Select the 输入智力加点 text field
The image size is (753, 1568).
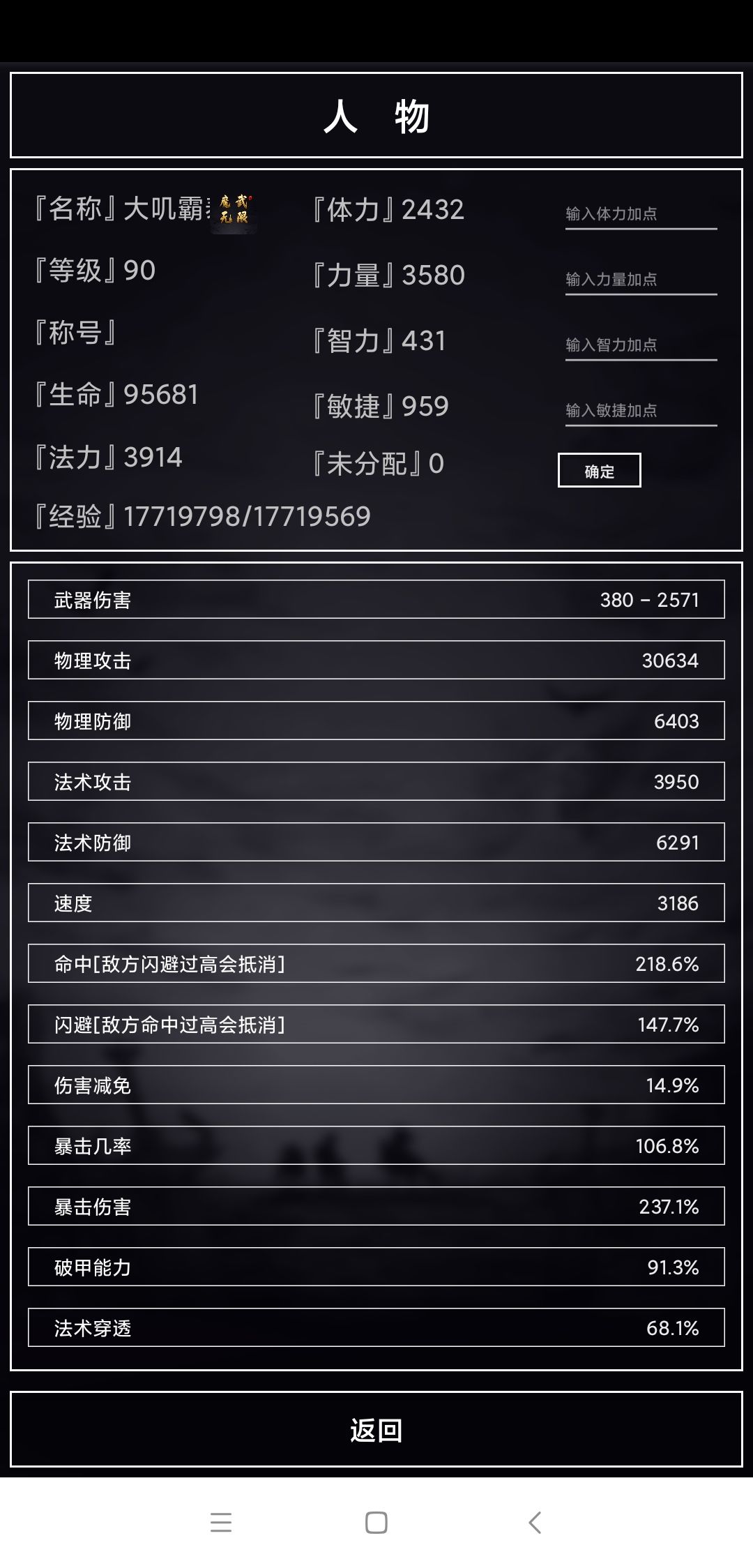641,345
